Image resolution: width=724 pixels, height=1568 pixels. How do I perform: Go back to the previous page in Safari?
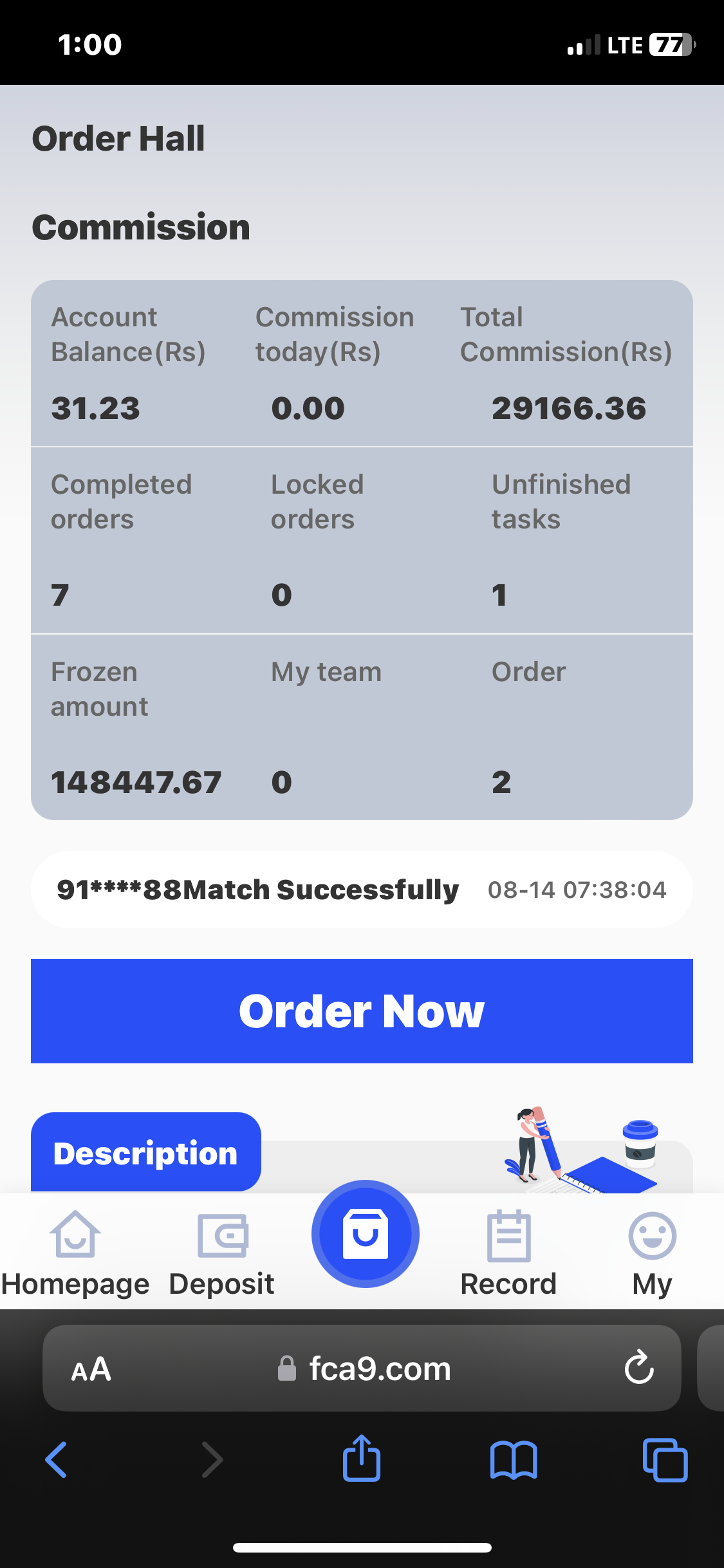[x=56, y=1460]
